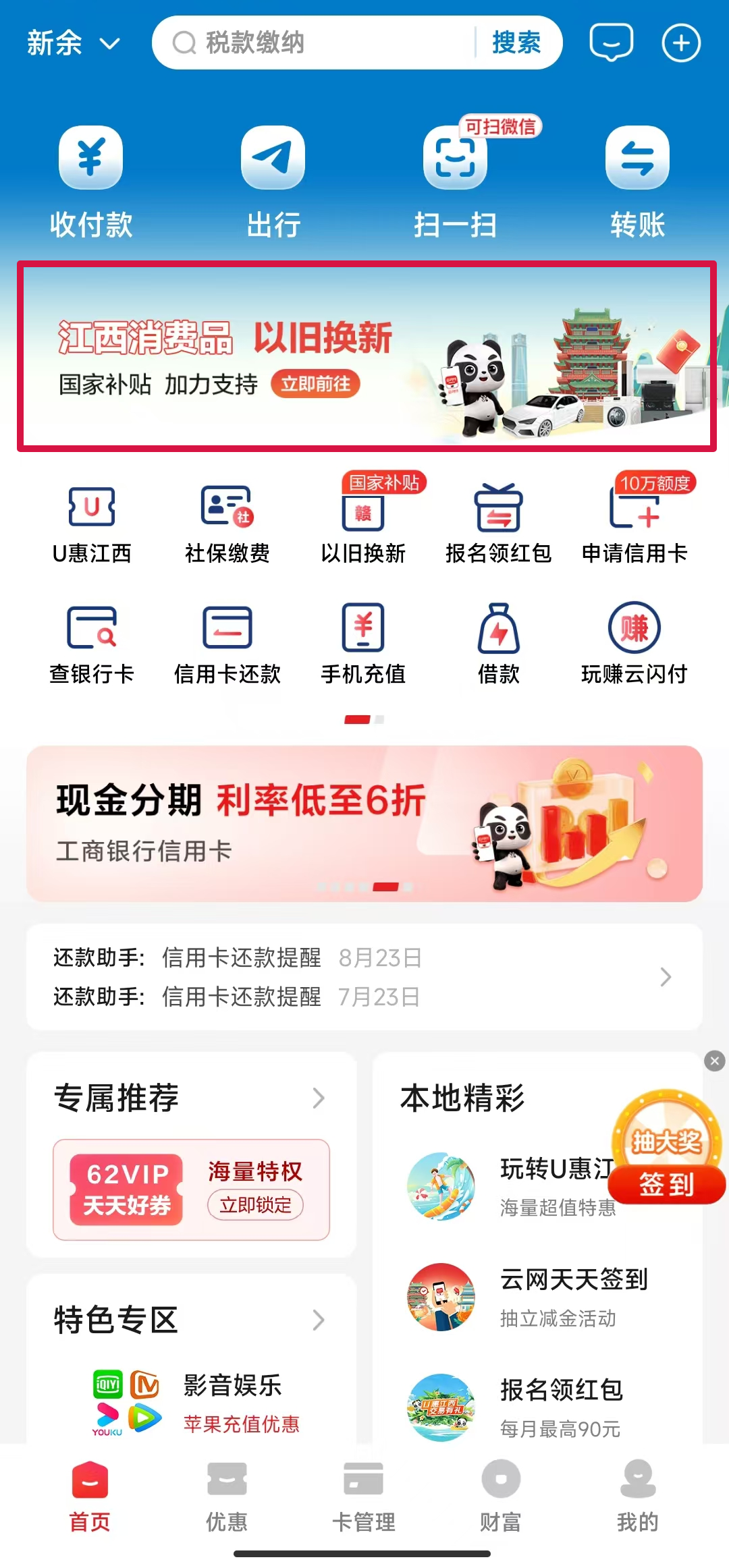The width and height of the screenshot is (729, 1568).
Task: Tap the 搜索 button
Action: click(516, 43)
